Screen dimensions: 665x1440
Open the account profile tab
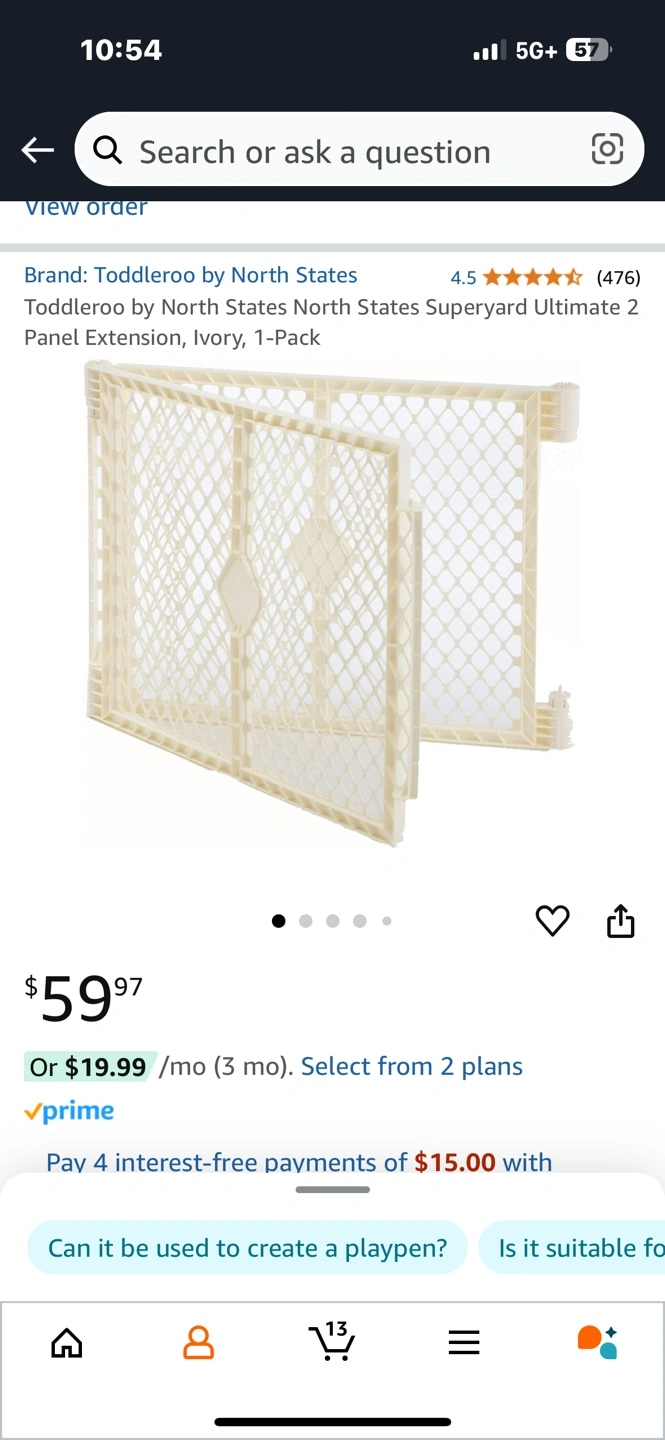pos(198,1342)
